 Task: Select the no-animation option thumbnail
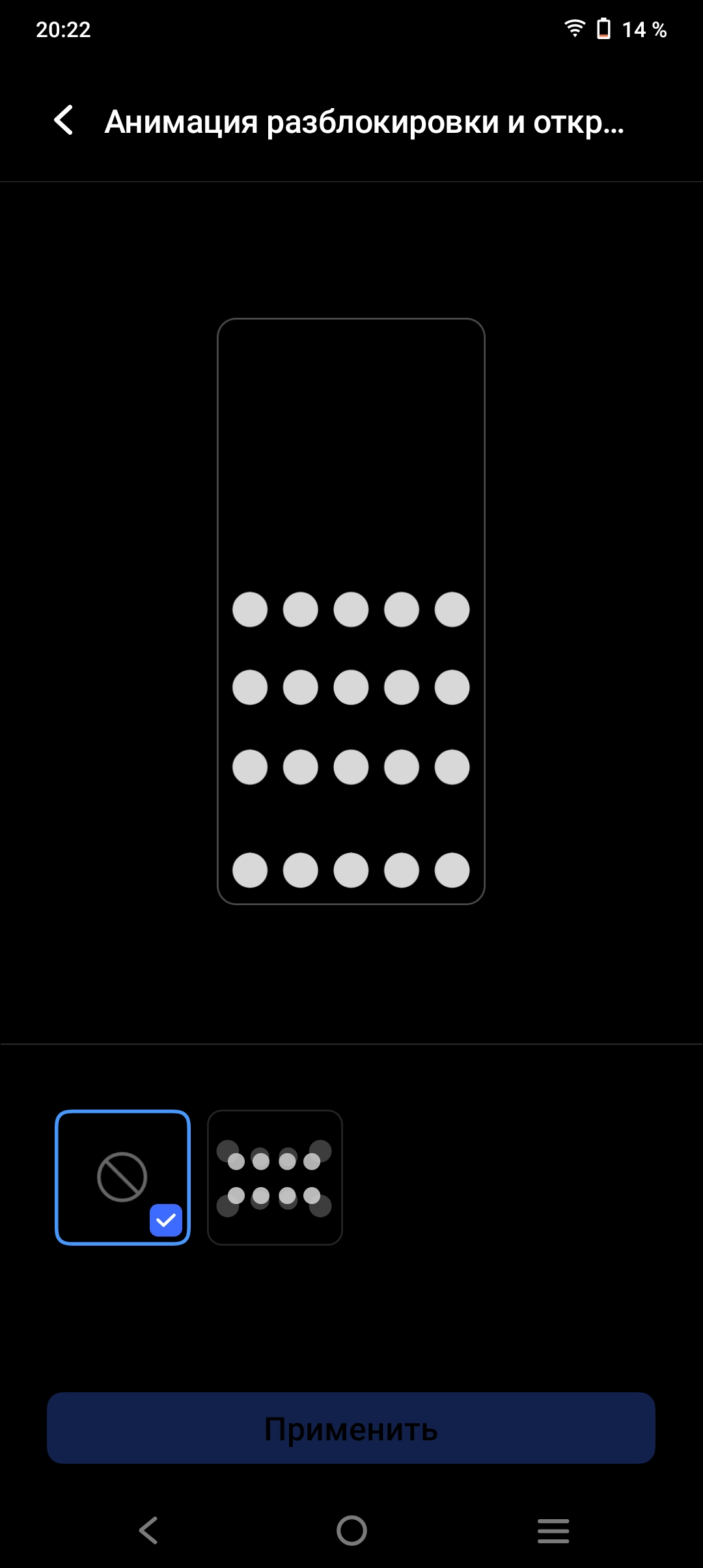(122, 1177)
